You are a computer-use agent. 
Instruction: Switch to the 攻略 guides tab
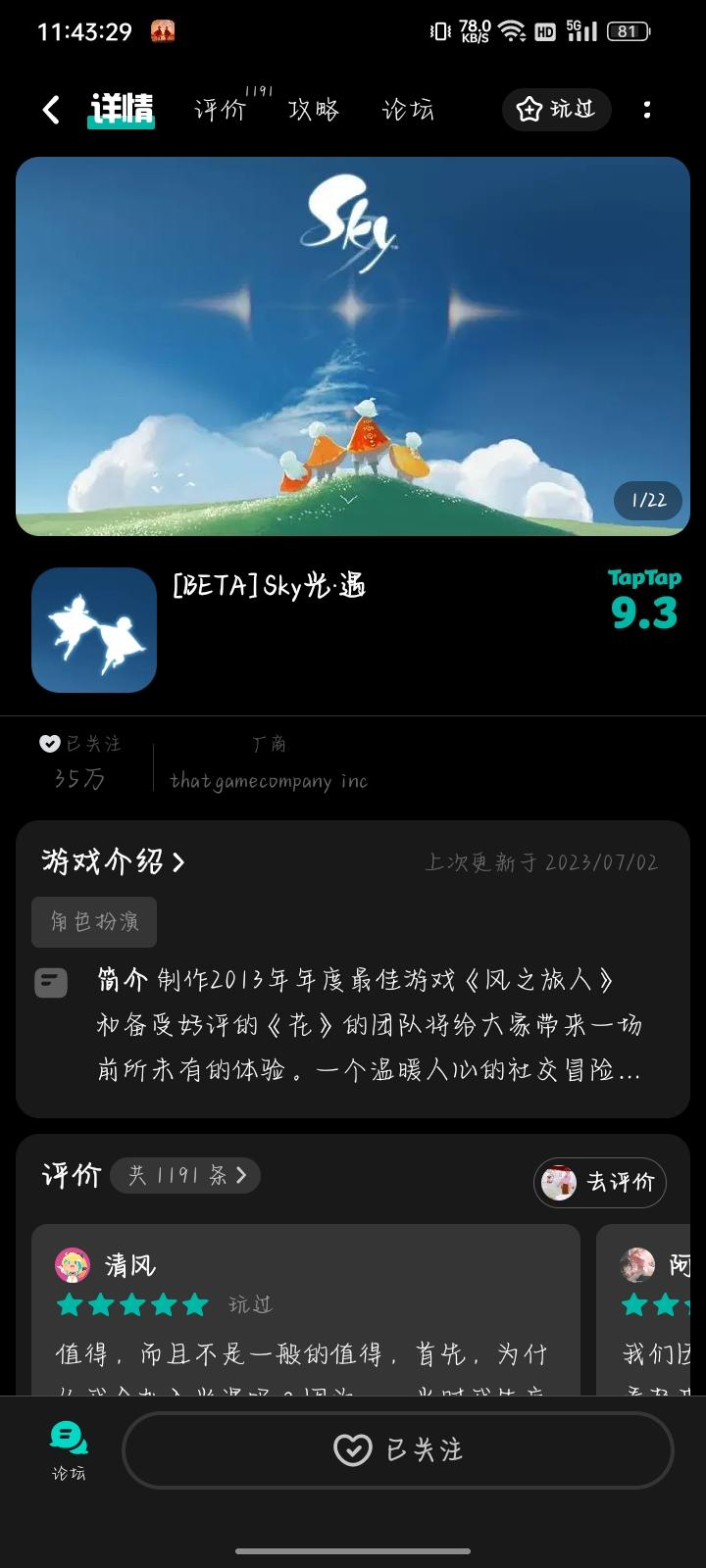(x=314, y=110)
